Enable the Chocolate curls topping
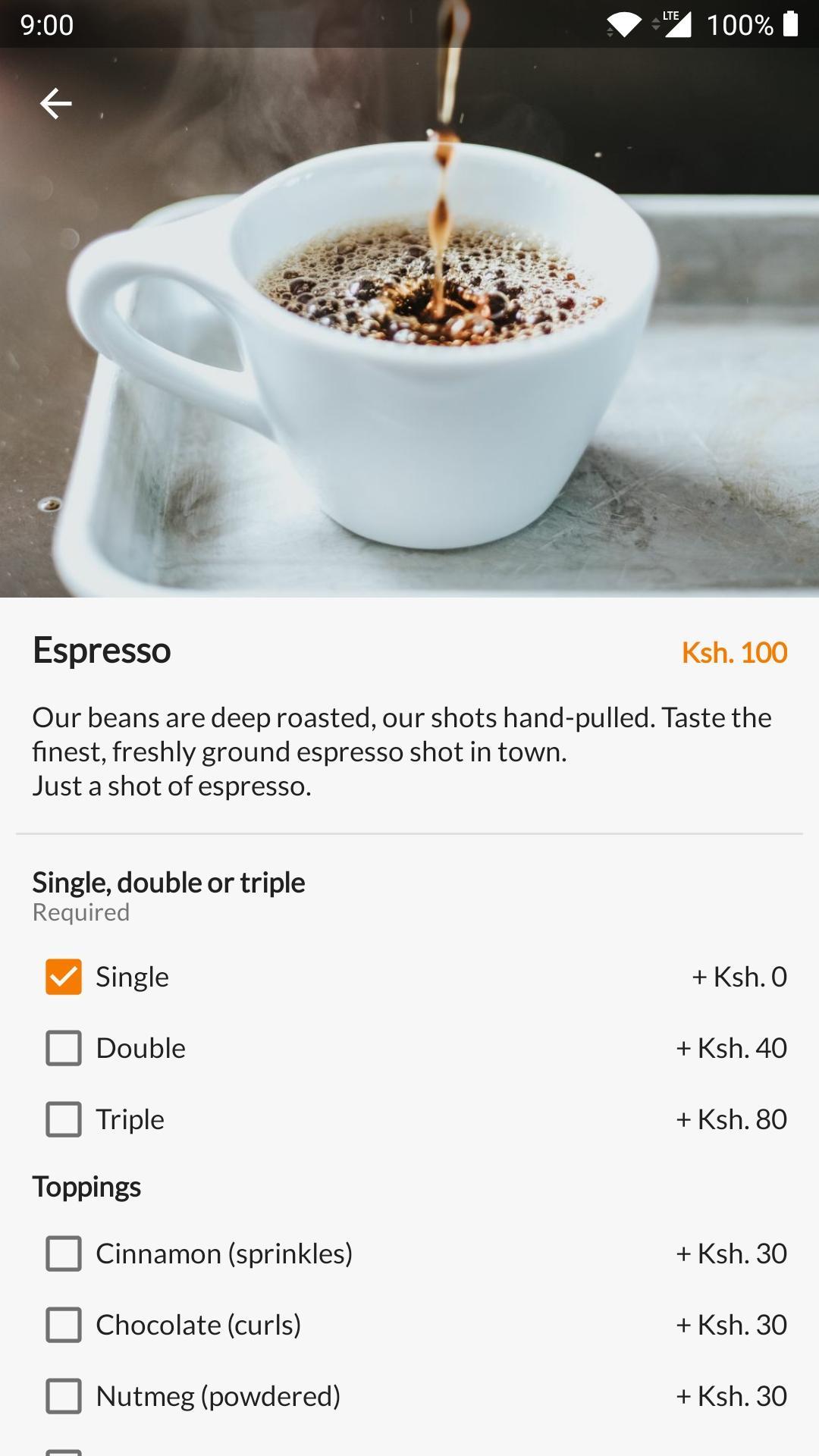819x1456 pixels. (x=64, y=1324)
